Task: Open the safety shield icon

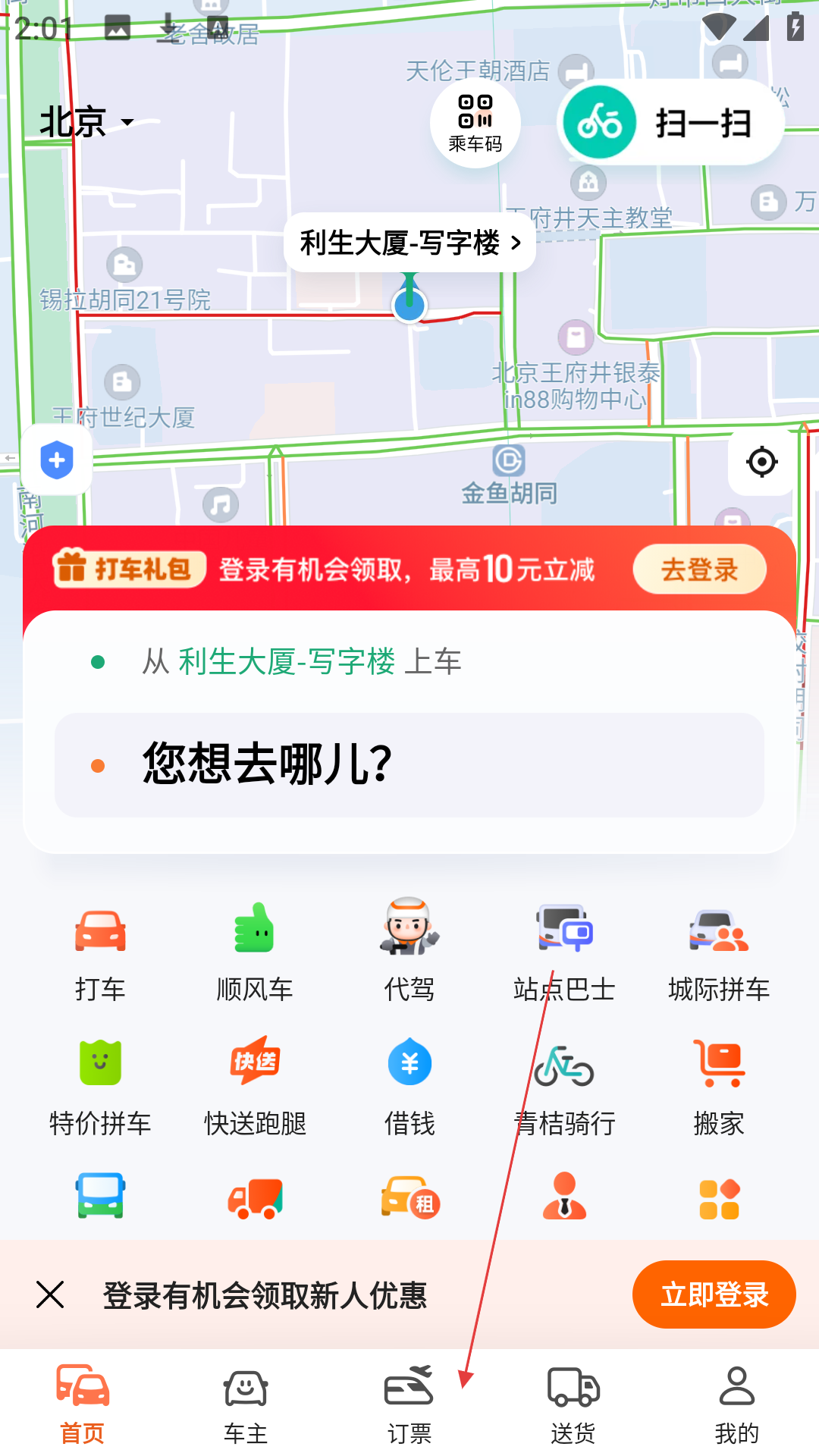Action: pos(57,460)
